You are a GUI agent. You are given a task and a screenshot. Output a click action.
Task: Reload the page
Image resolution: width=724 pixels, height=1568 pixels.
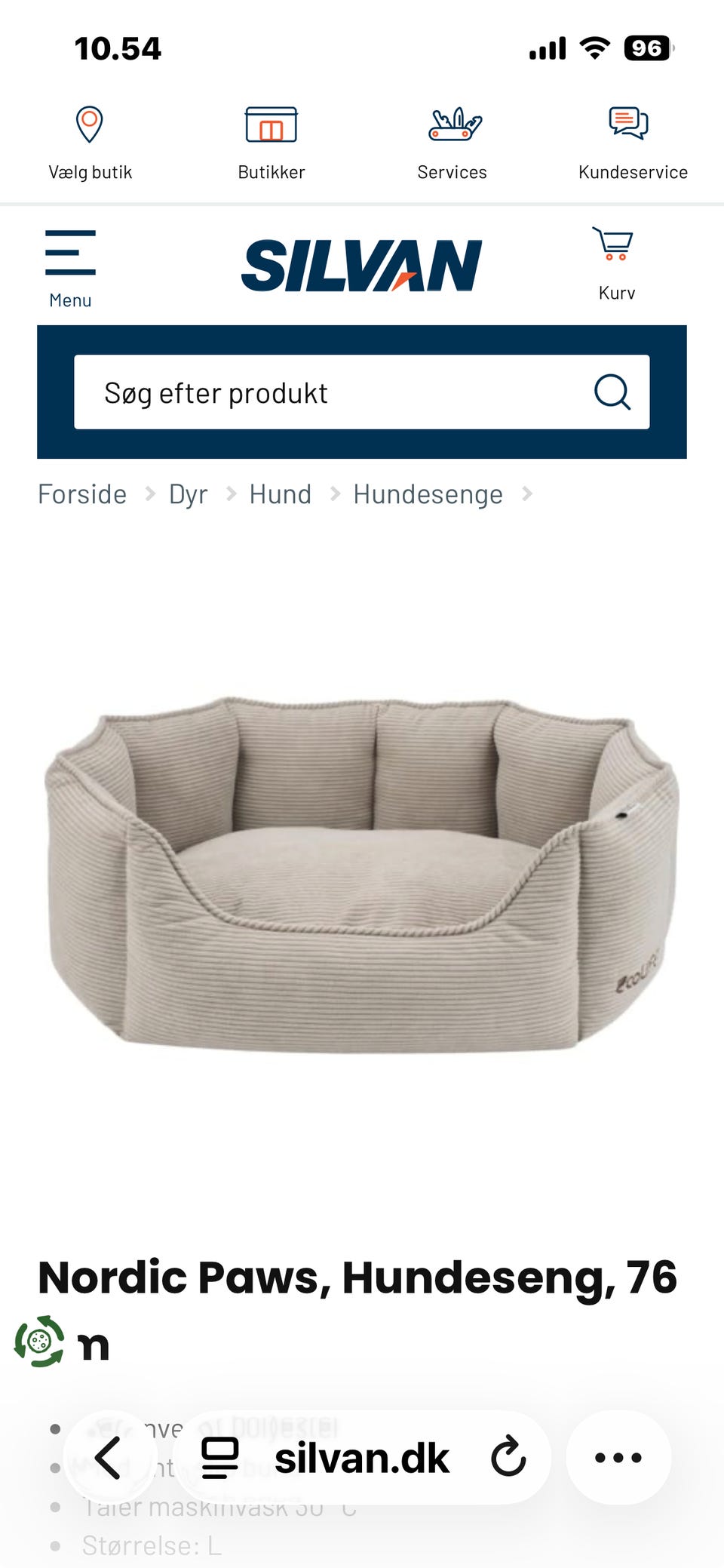(508, 1456)
